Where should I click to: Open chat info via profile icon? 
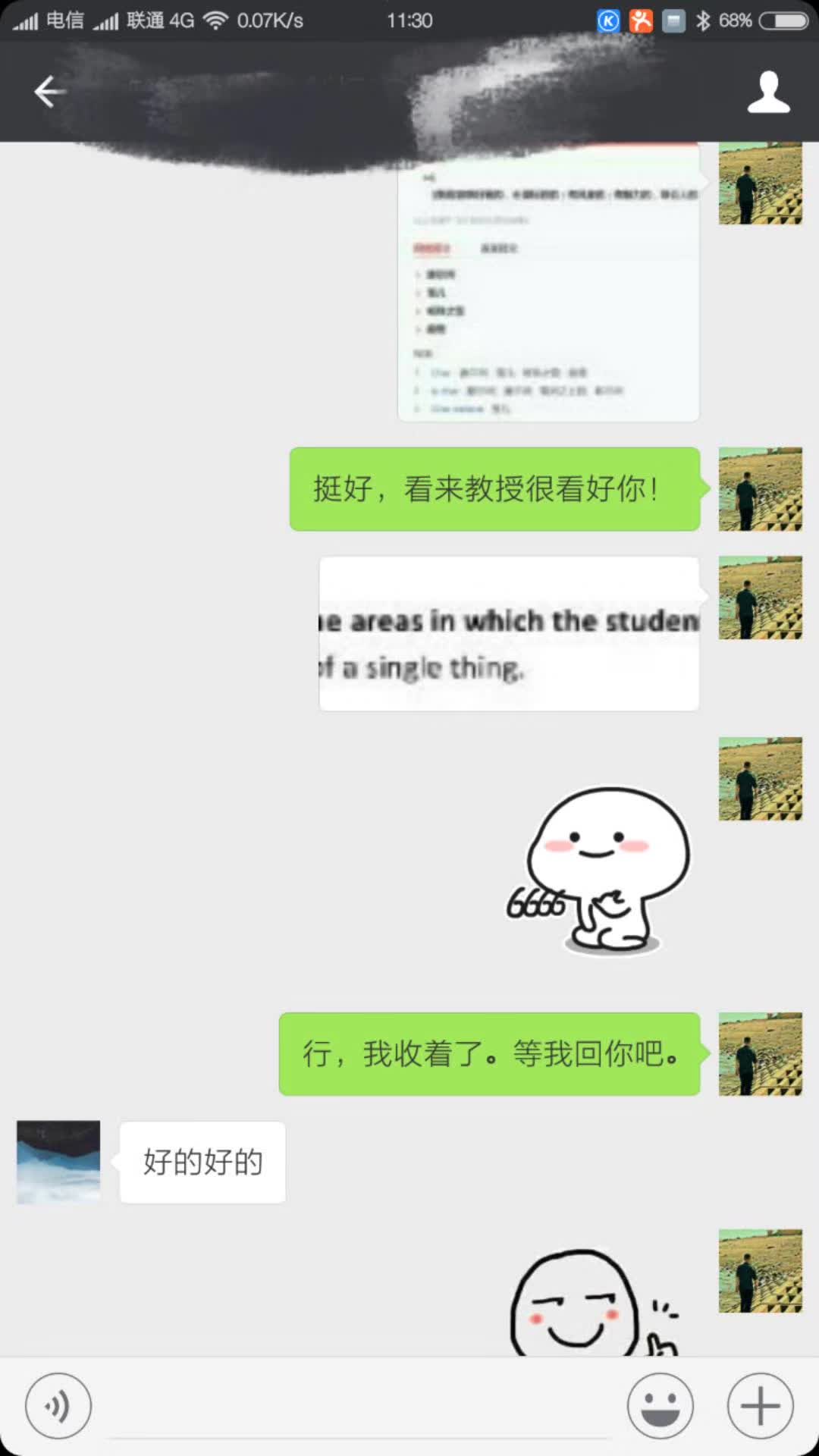coord(768,92)
